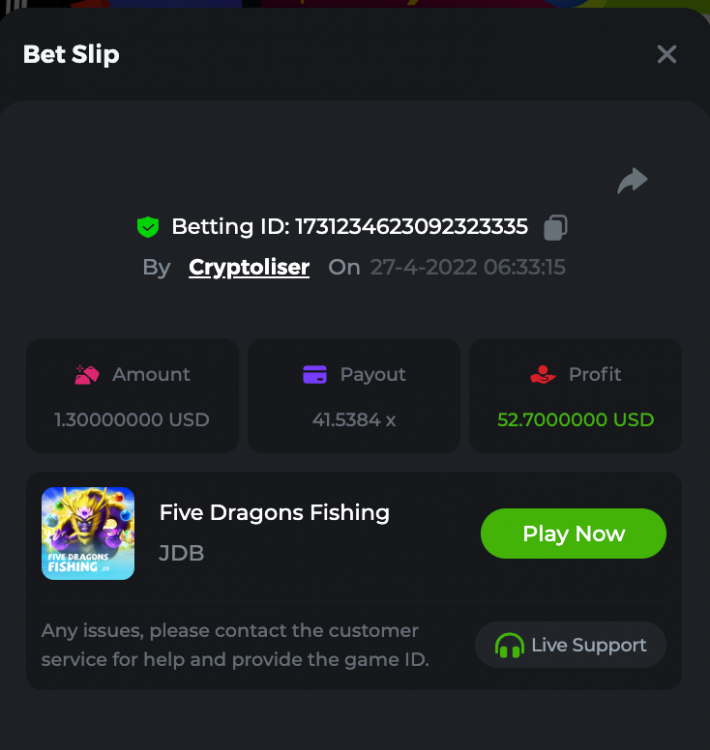Open the Five Dragons Fishing game thumbnail
710x750 pixels.
pyautogui.click(x=88, y=533)
